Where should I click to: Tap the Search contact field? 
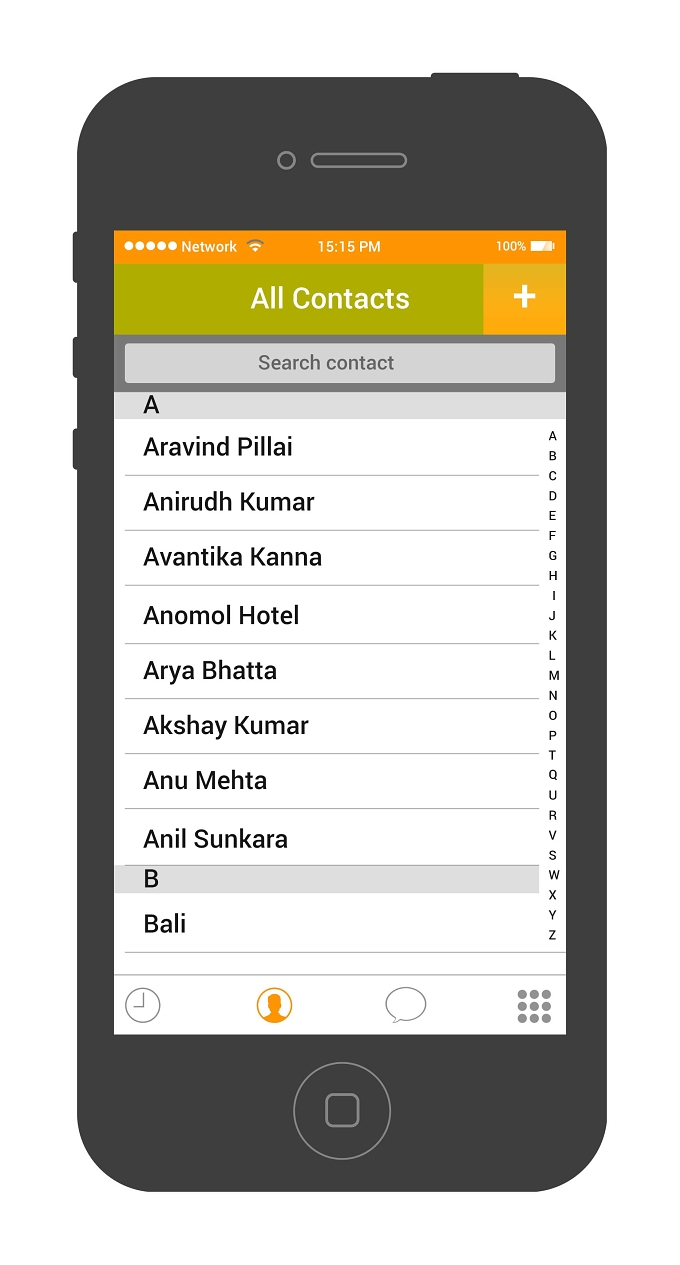coord(340,363)
